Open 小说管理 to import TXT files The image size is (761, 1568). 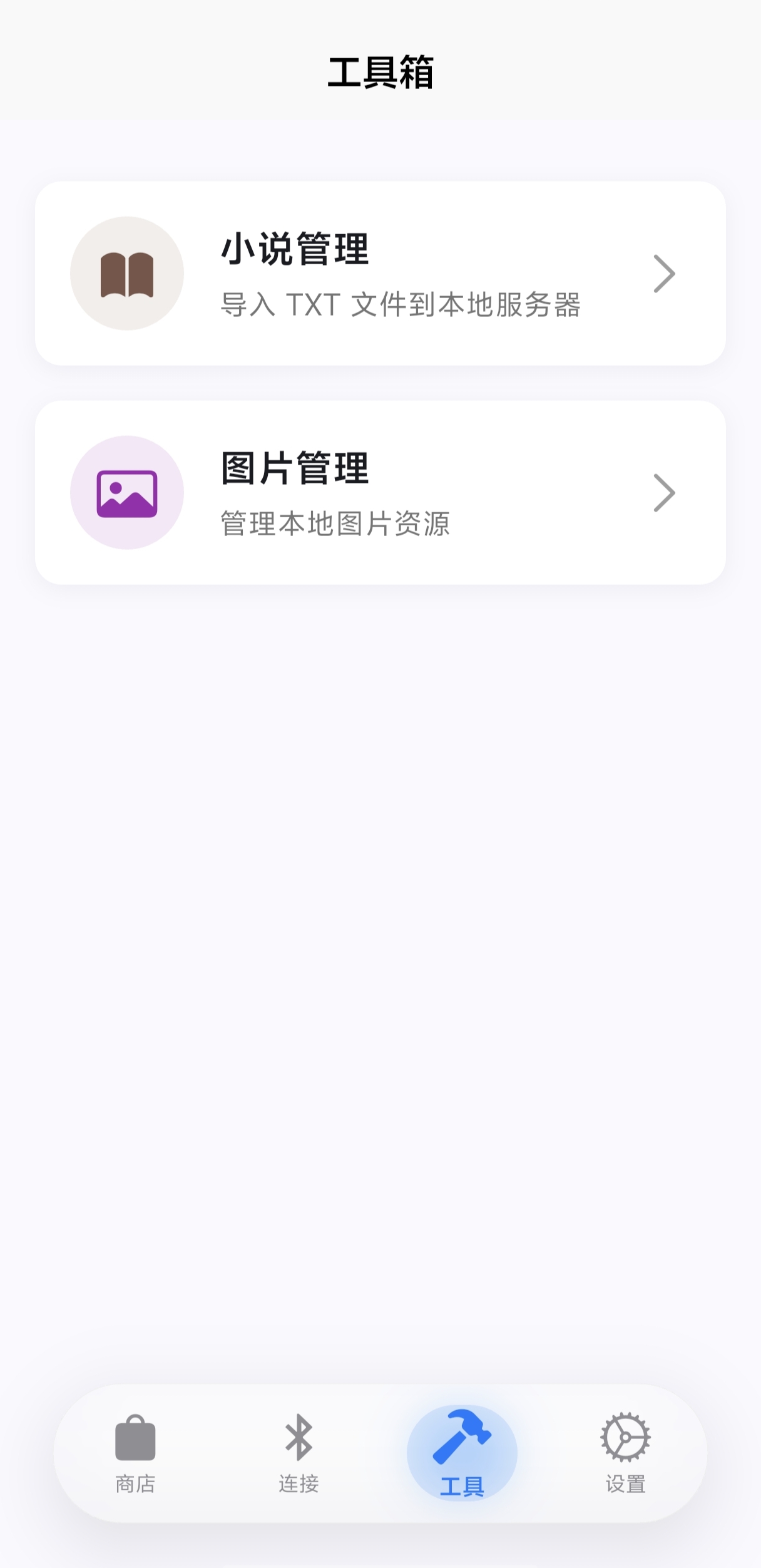pyautogui.click(x=380, y=274)
